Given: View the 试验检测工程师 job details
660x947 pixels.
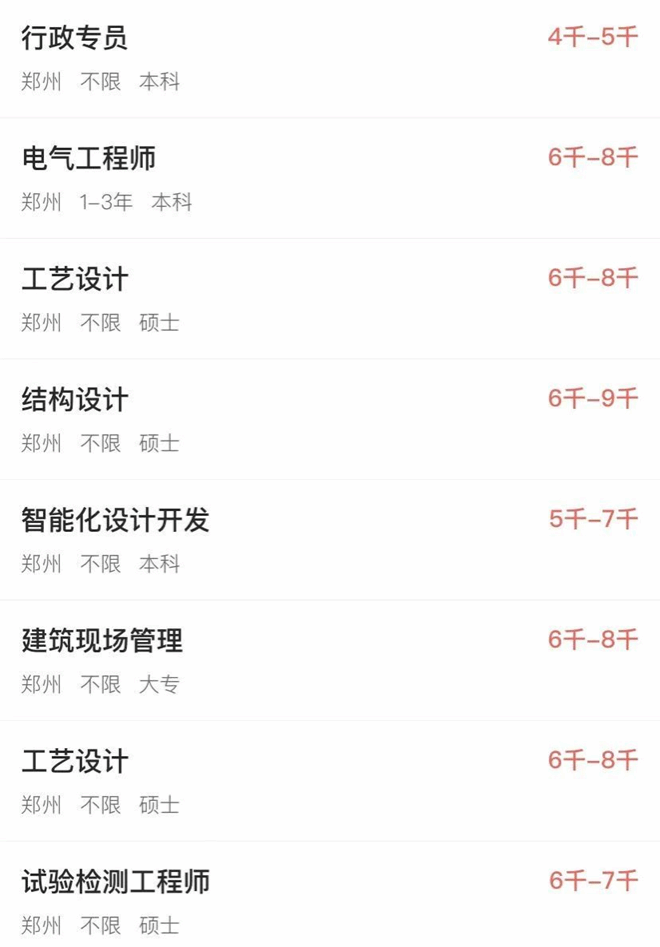Looking at the screenshot, I should [115, 882].
